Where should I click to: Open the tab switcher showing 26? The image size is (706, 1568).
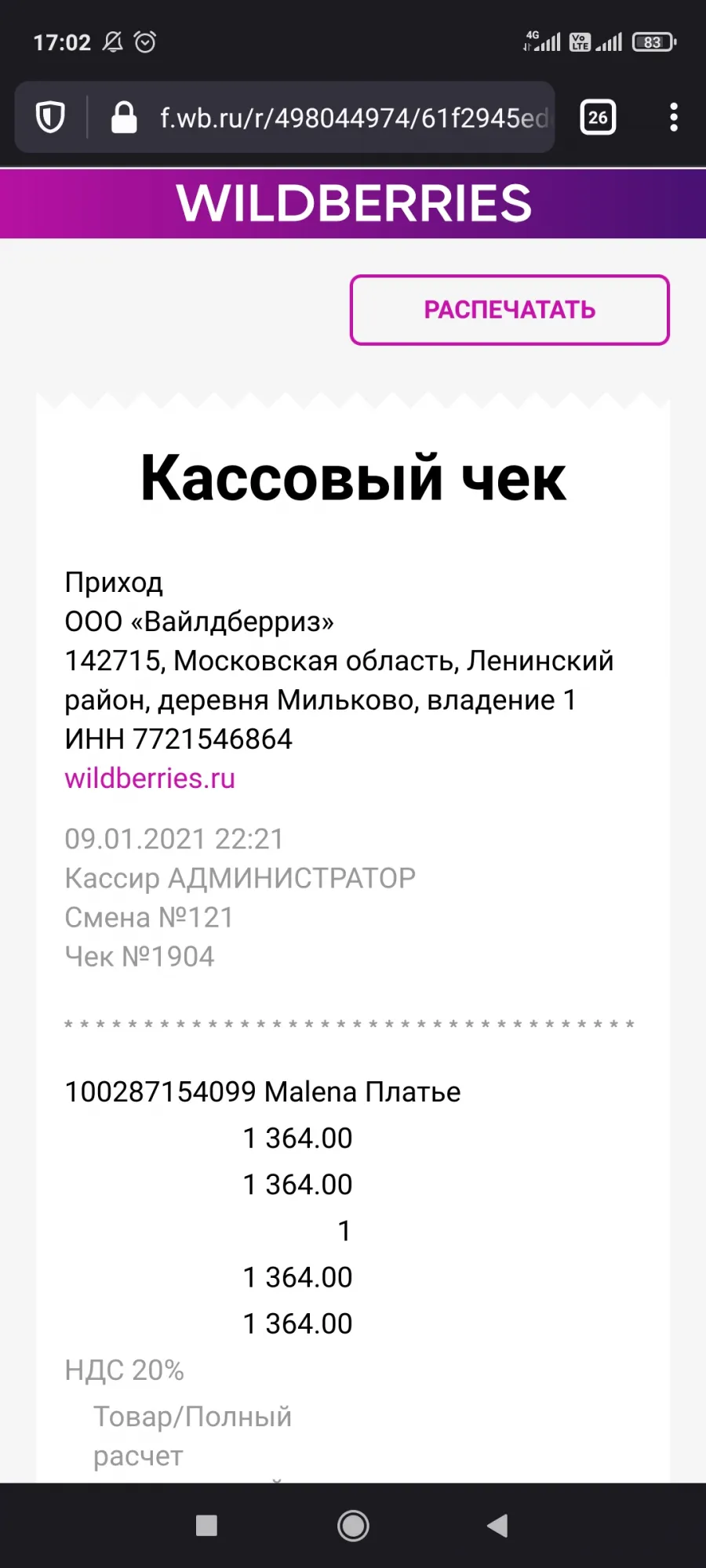tap(598, 118)
